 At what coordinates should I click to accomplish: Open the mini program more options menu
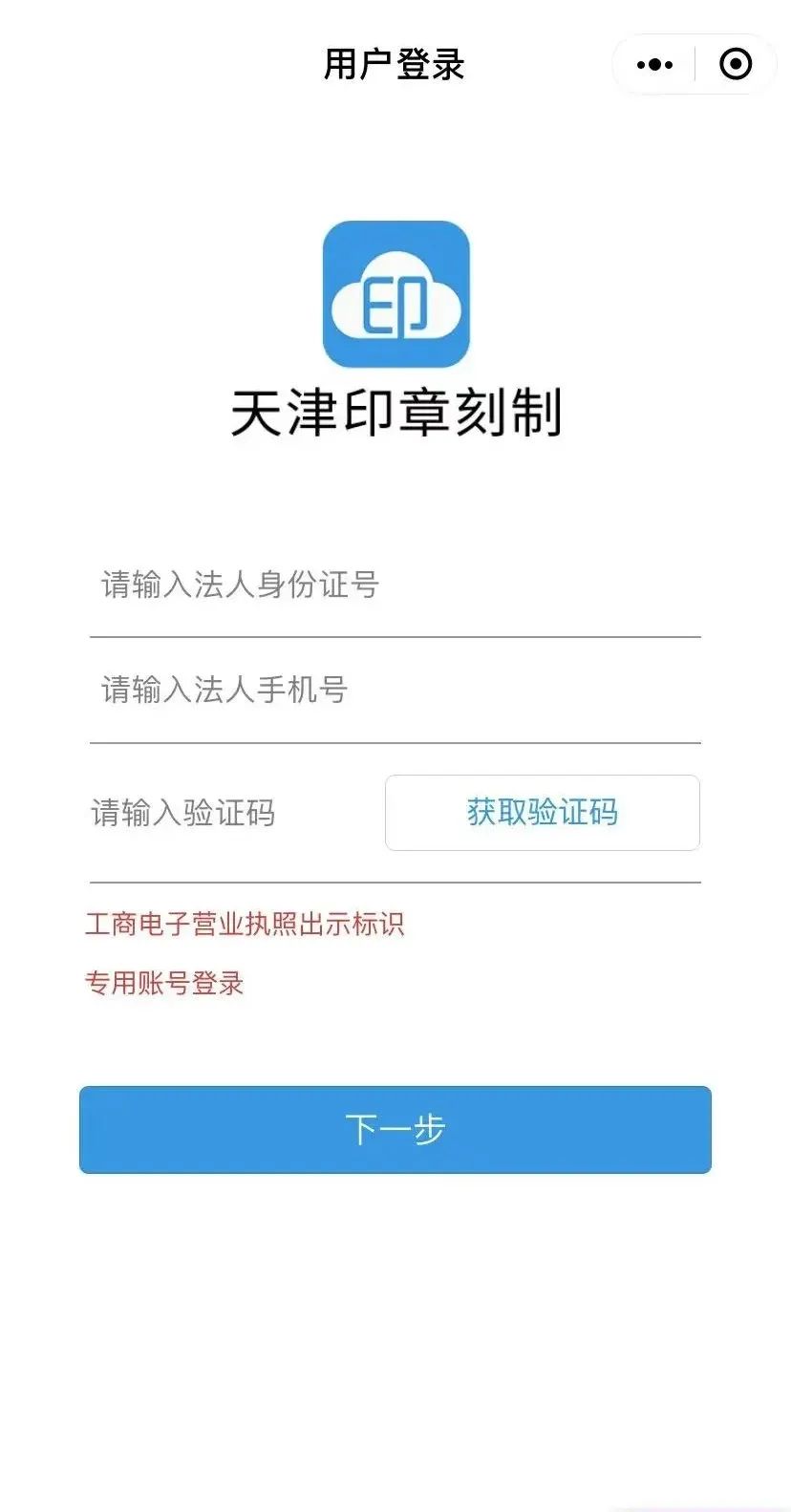pyautogui.click(x=654, y=65)
